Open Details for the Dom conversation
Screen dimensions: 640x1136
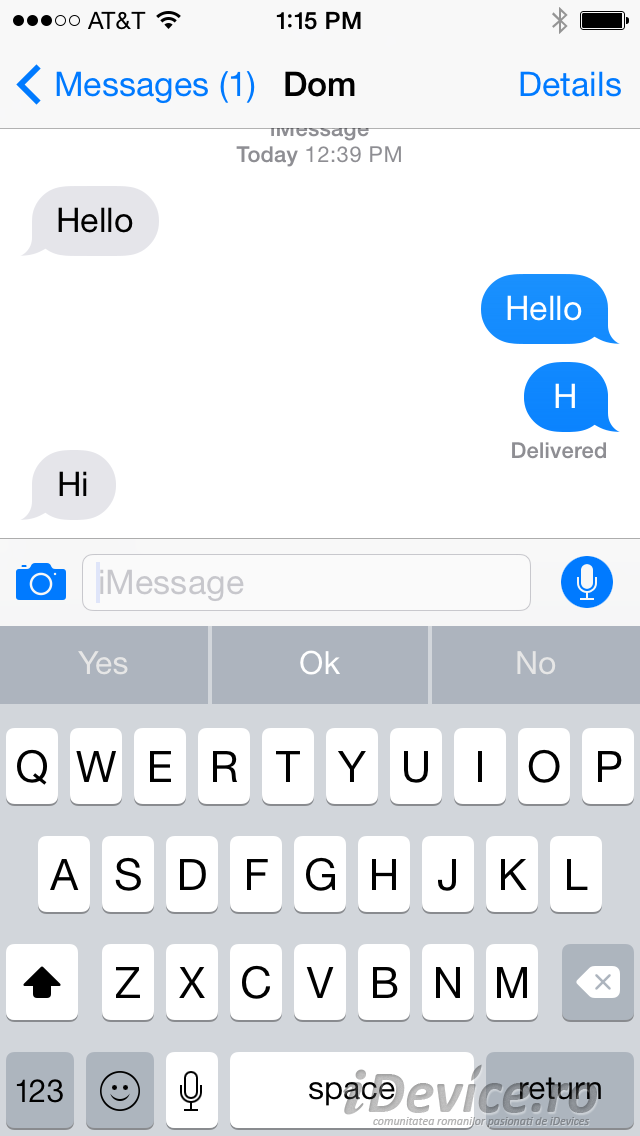[x=570, y=85]
